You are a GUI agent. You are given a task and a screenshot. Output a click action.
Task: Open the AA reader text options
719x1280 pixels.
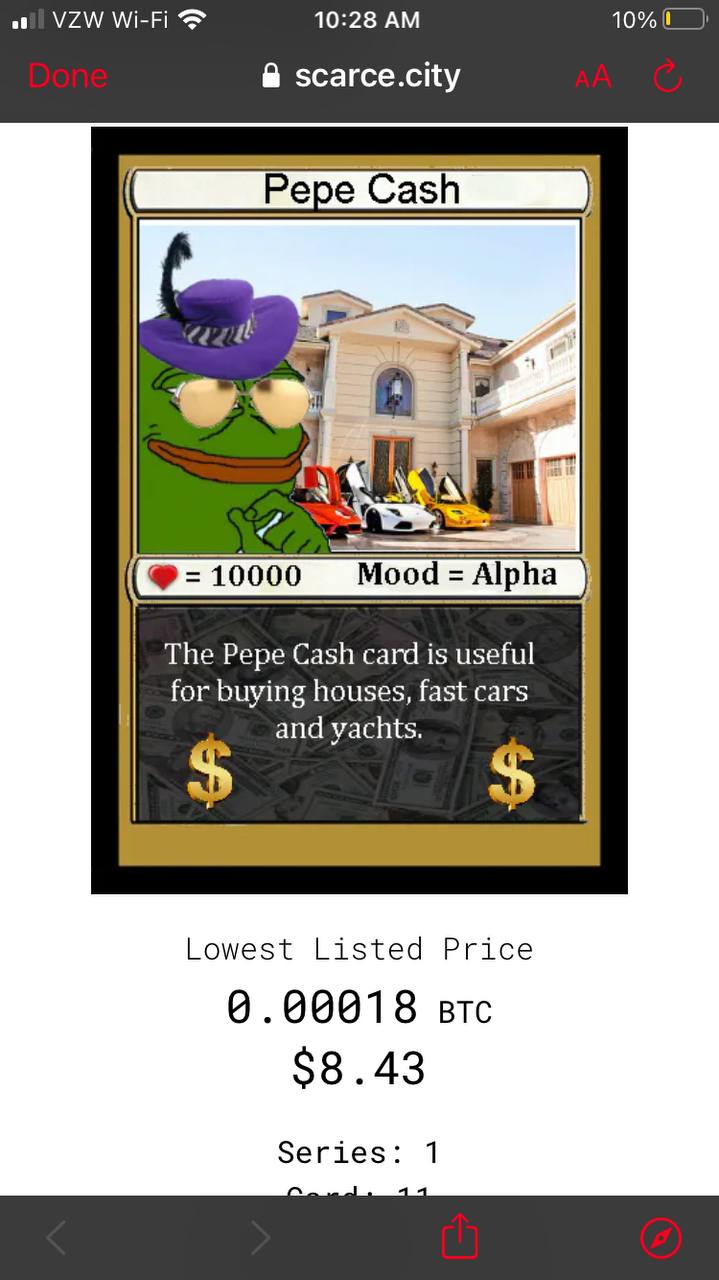(x=592, y=77)
